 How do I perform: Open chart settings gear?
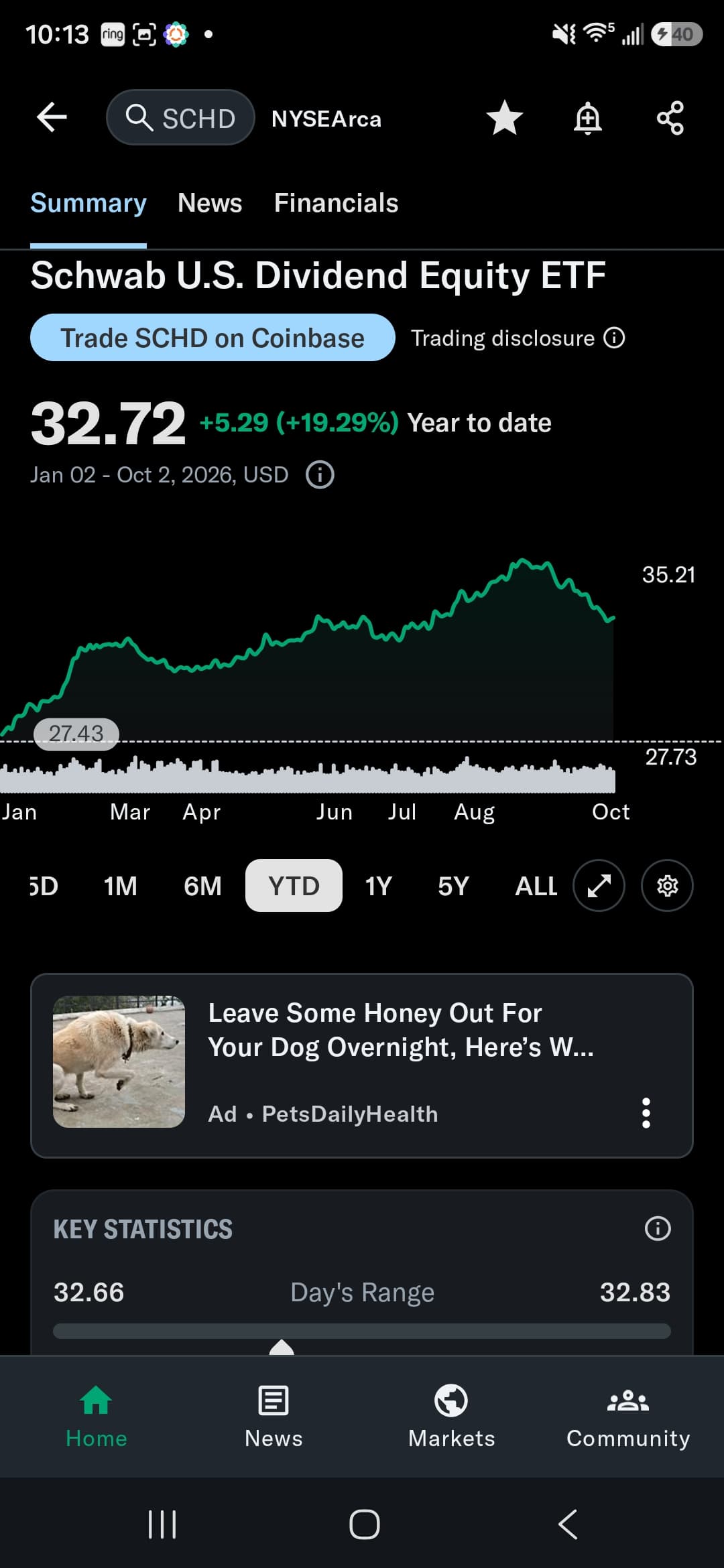pos(667,886)
